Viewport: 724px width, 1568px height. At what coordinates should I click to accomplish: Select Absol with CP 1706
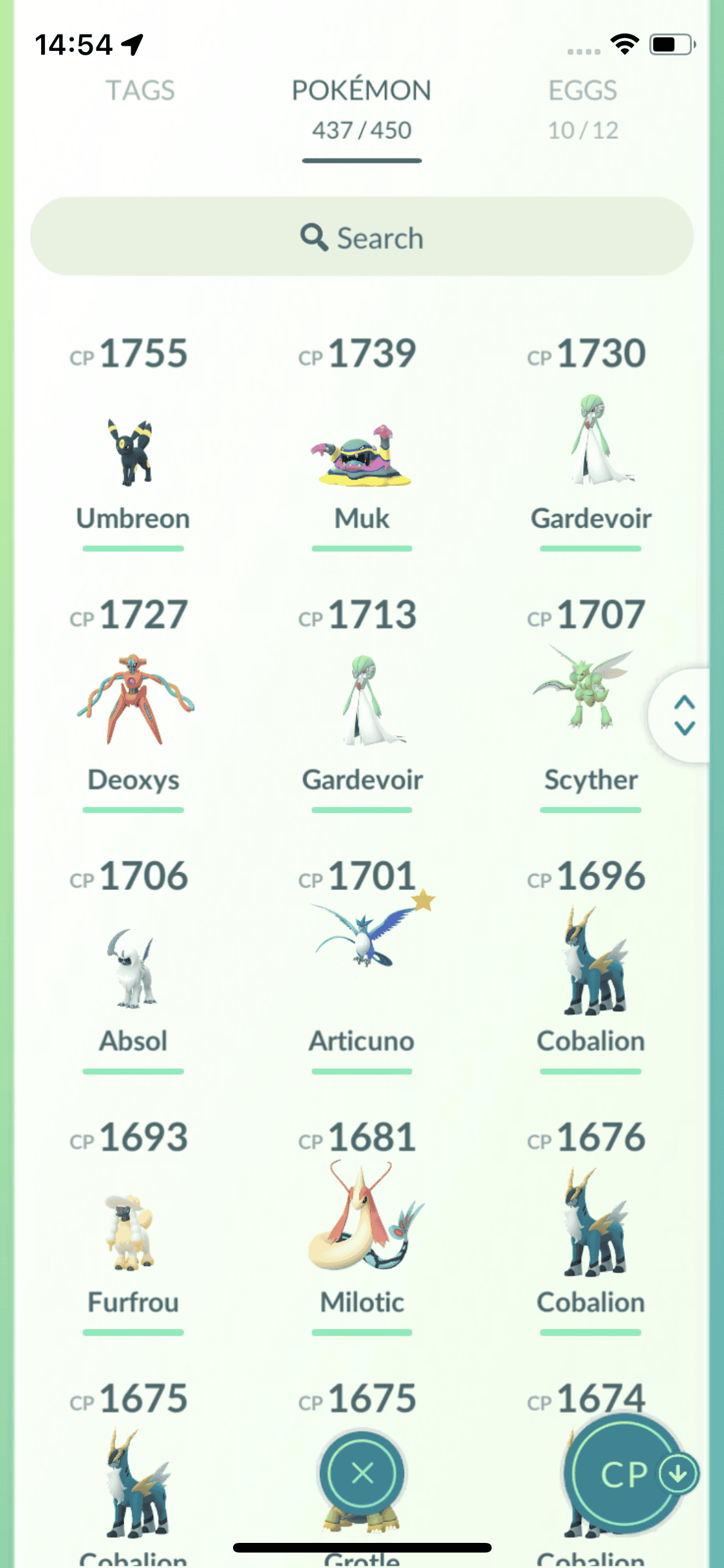[133, 969]
